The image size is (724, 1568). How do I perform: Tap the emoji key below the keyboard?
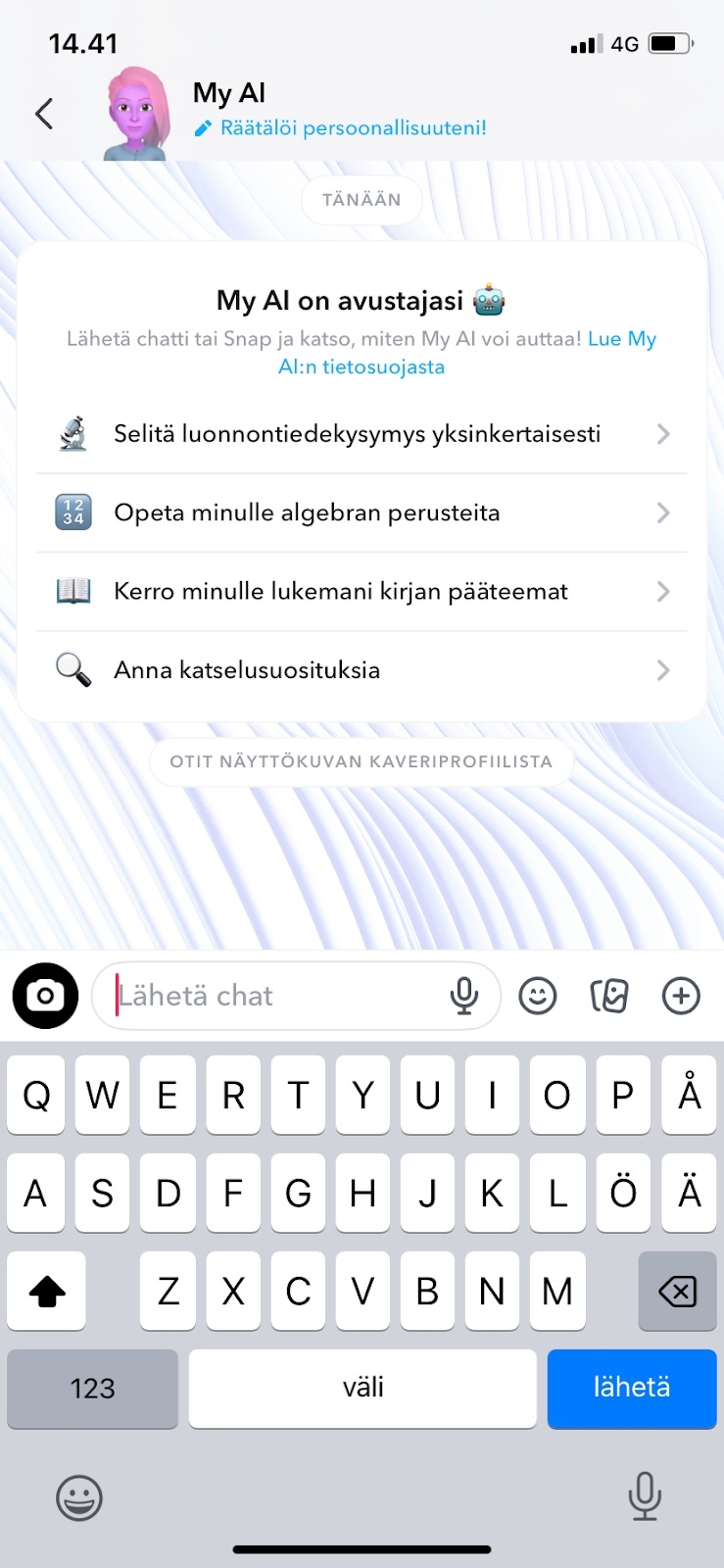78,1497
